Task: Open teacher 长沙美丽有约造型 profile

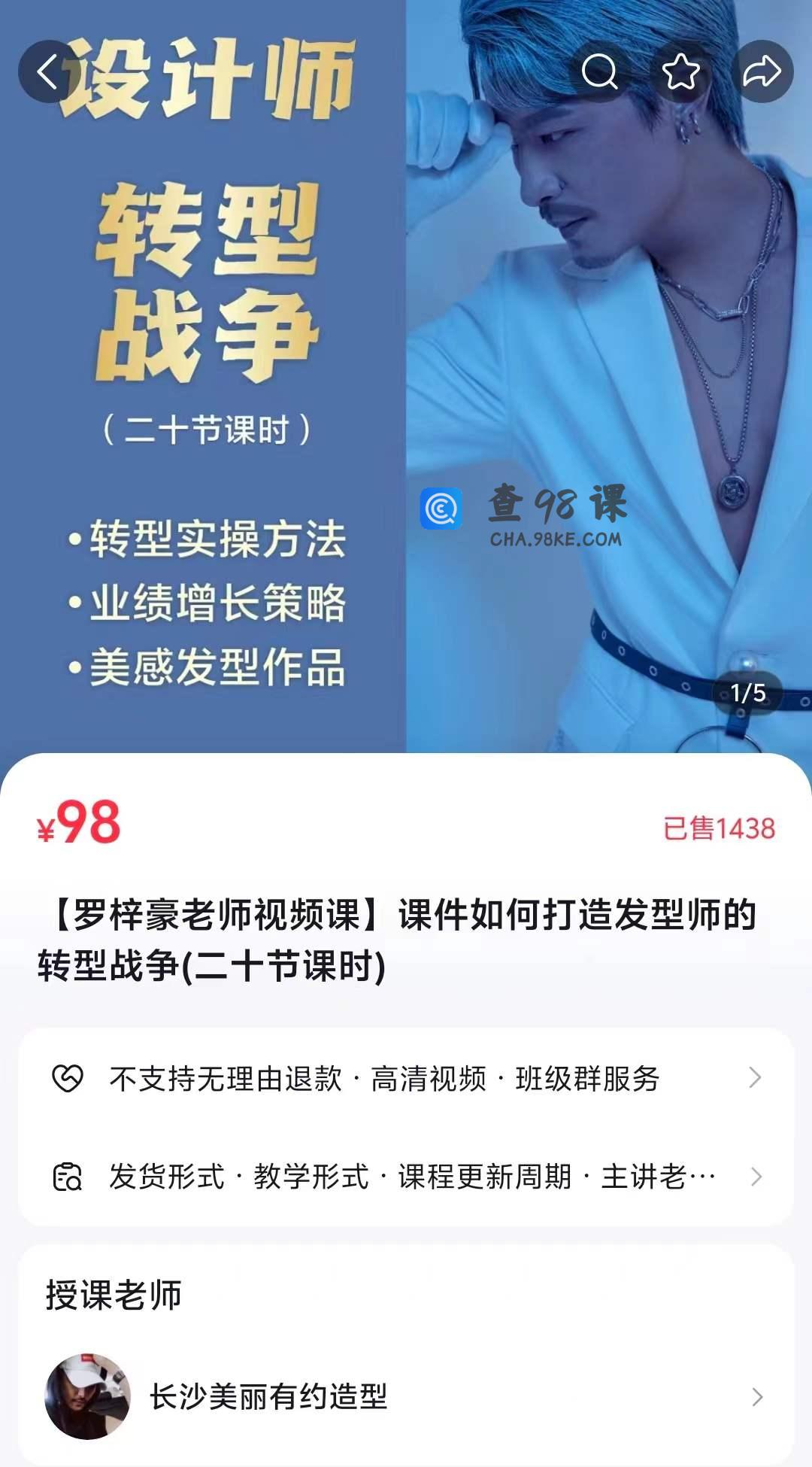Action: click(x=406, y=1397)
